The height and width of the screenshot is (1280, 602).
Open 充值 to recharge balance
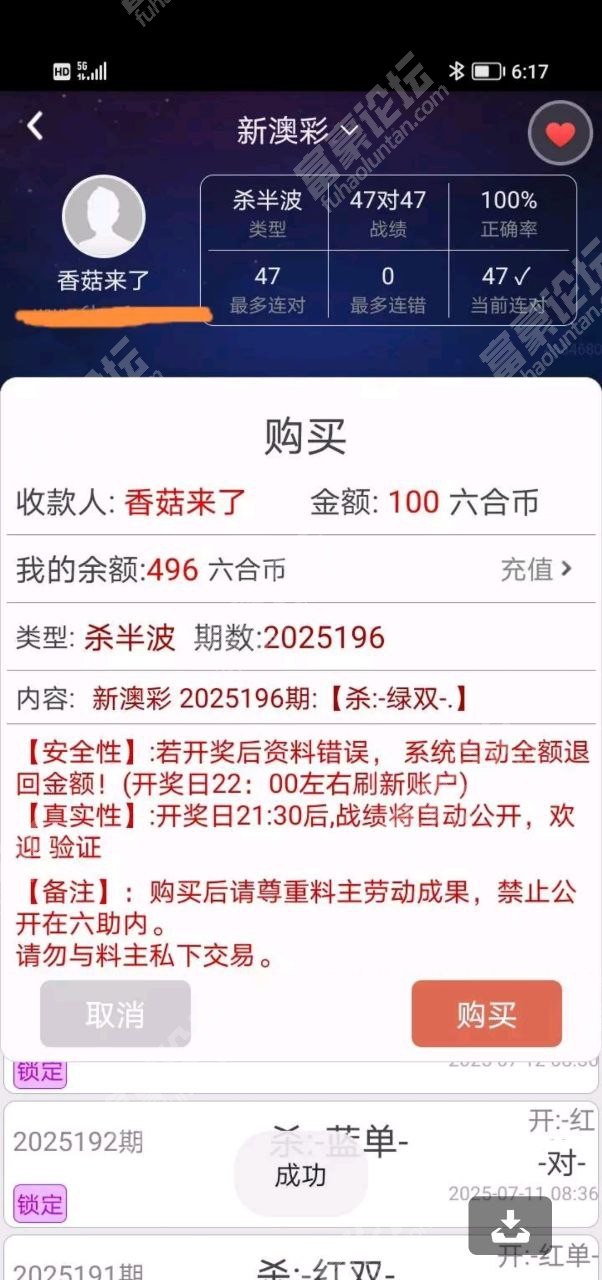tap(537, 569)
